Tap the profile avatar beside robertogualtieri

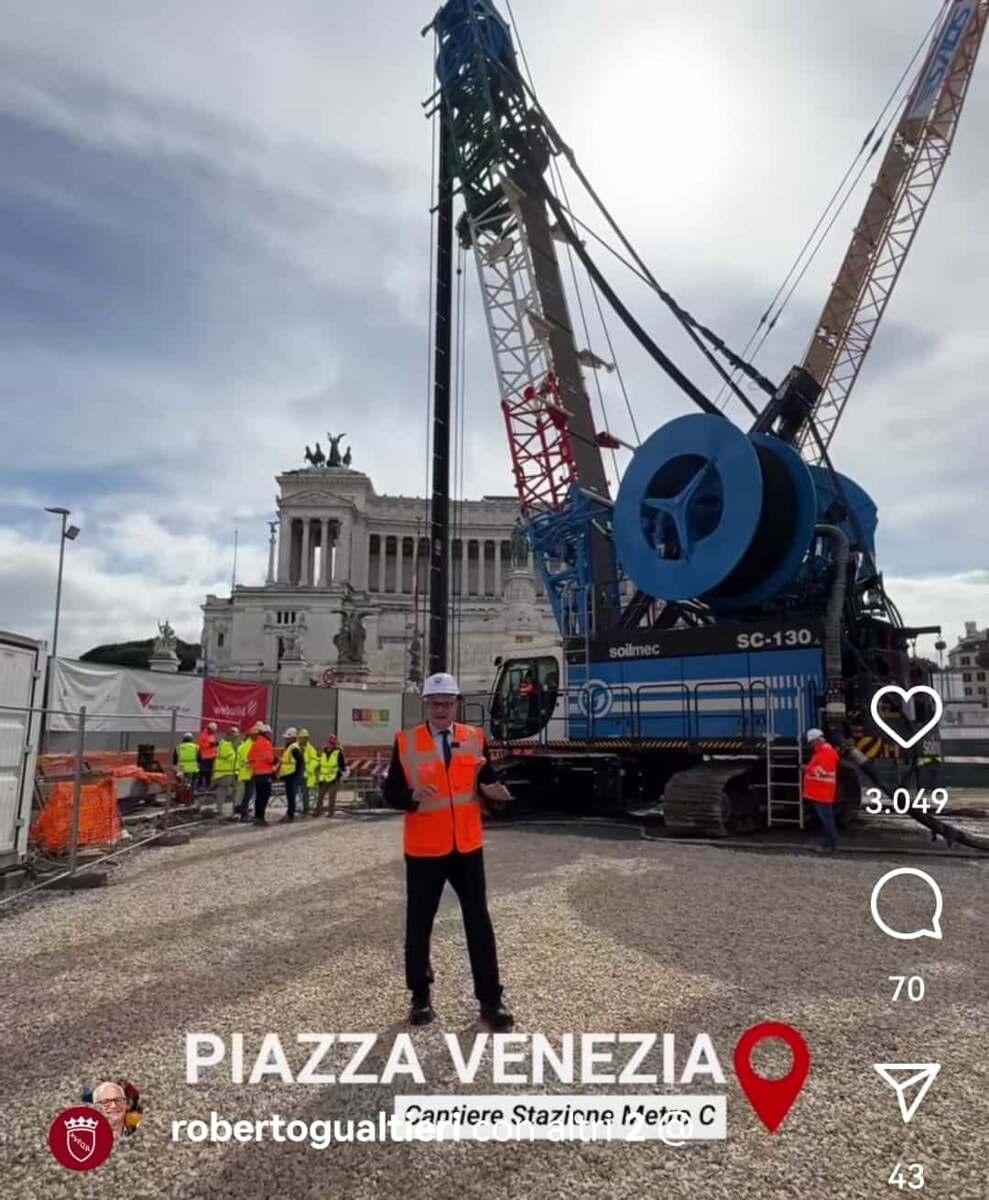81,1137
